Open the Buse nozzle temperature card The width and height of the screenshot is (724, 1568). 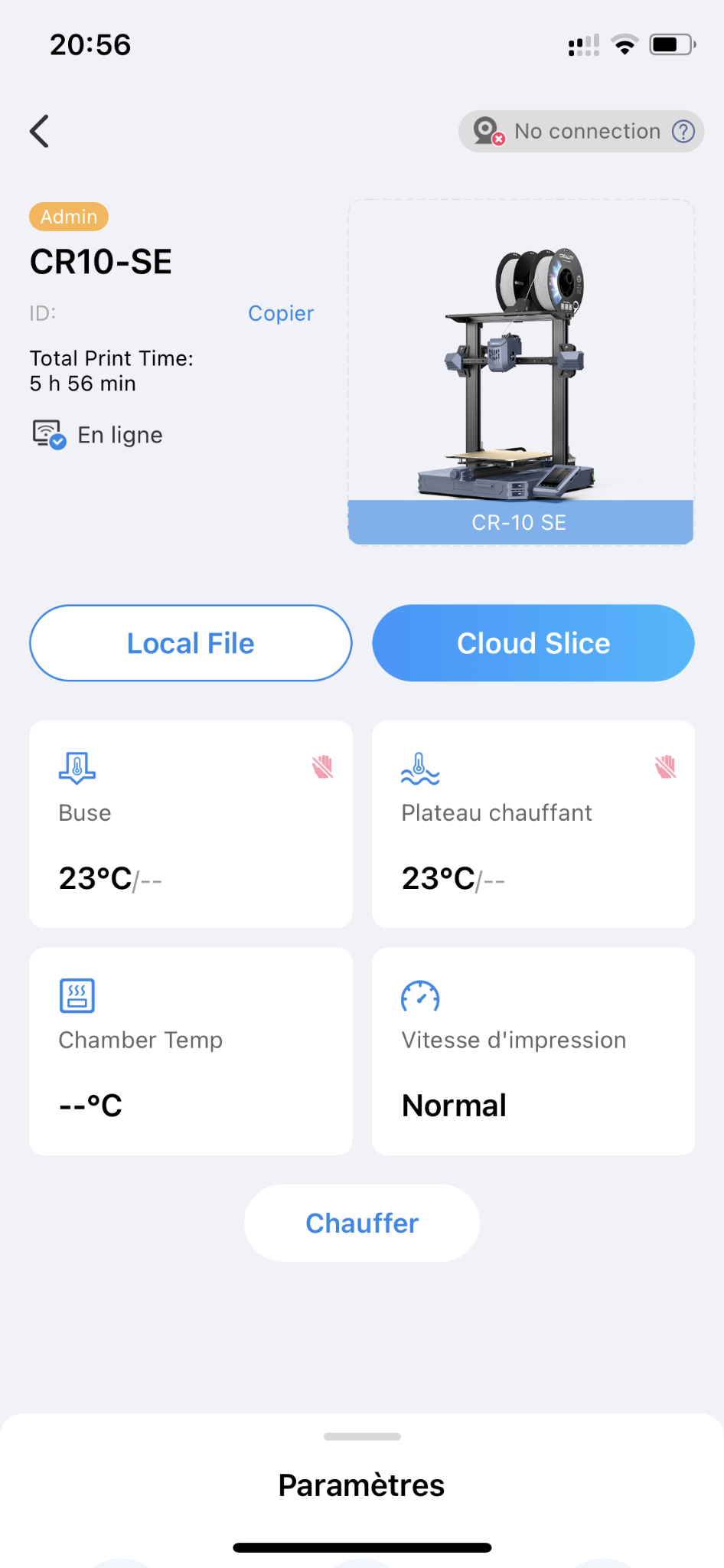point(191,824)
